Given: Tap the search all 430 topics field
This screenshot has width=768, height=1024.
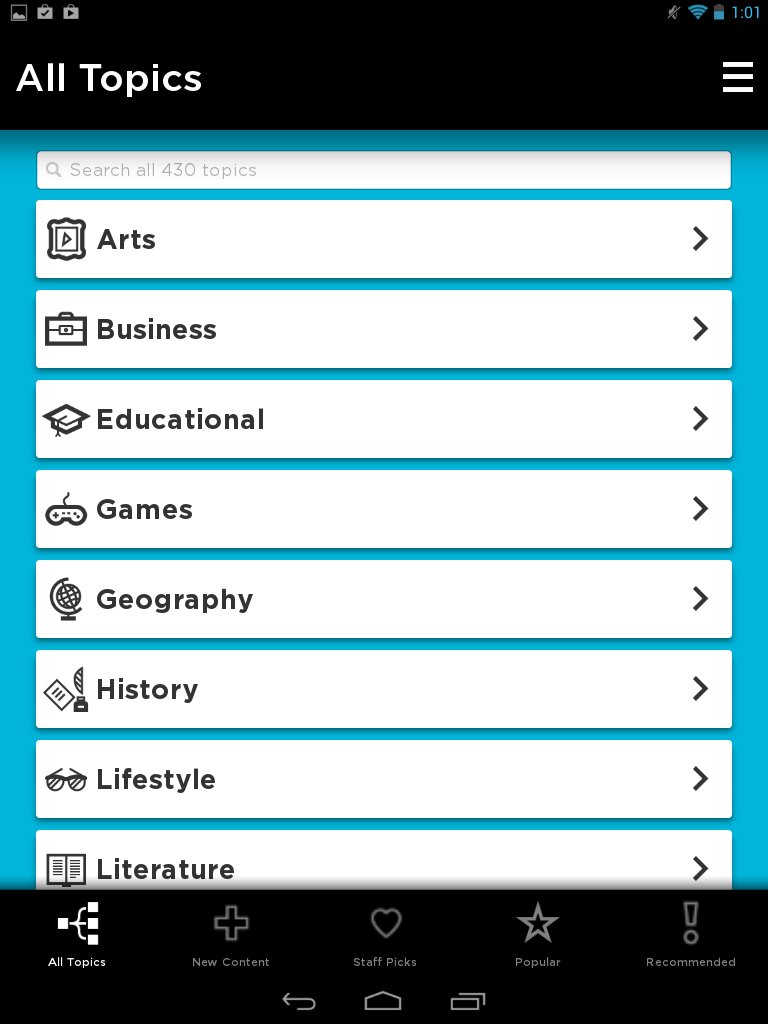Looking at the screenshot, I should (x=384, y=170).
